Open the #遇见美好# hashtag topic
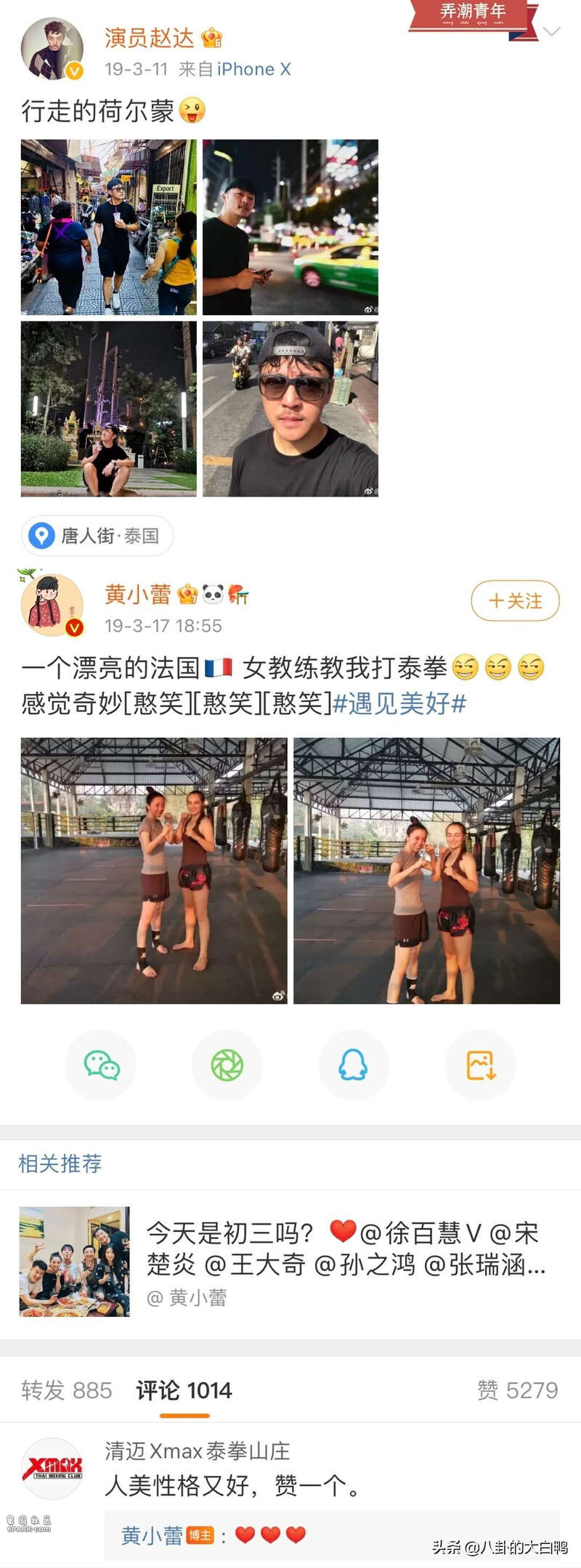Screen dimensions: 581x1568 coord(399,703)
